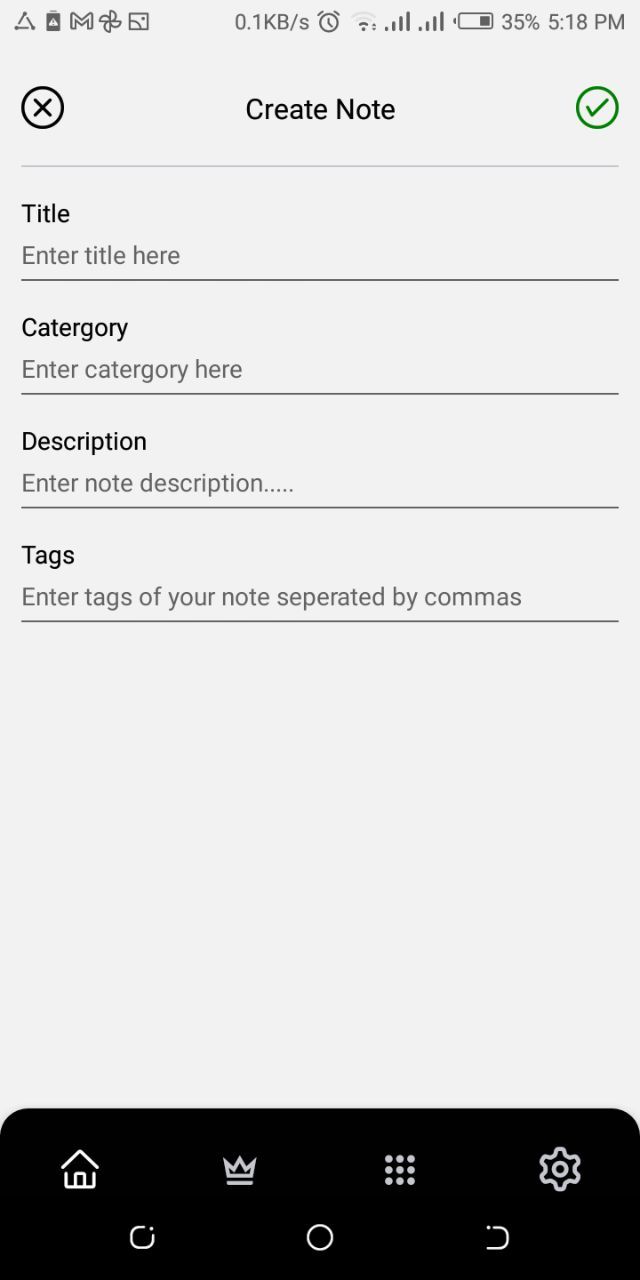Switch to the grid categories tab
The width and height of the screenshot is (640, 1280).
(x=400, y=1169)
